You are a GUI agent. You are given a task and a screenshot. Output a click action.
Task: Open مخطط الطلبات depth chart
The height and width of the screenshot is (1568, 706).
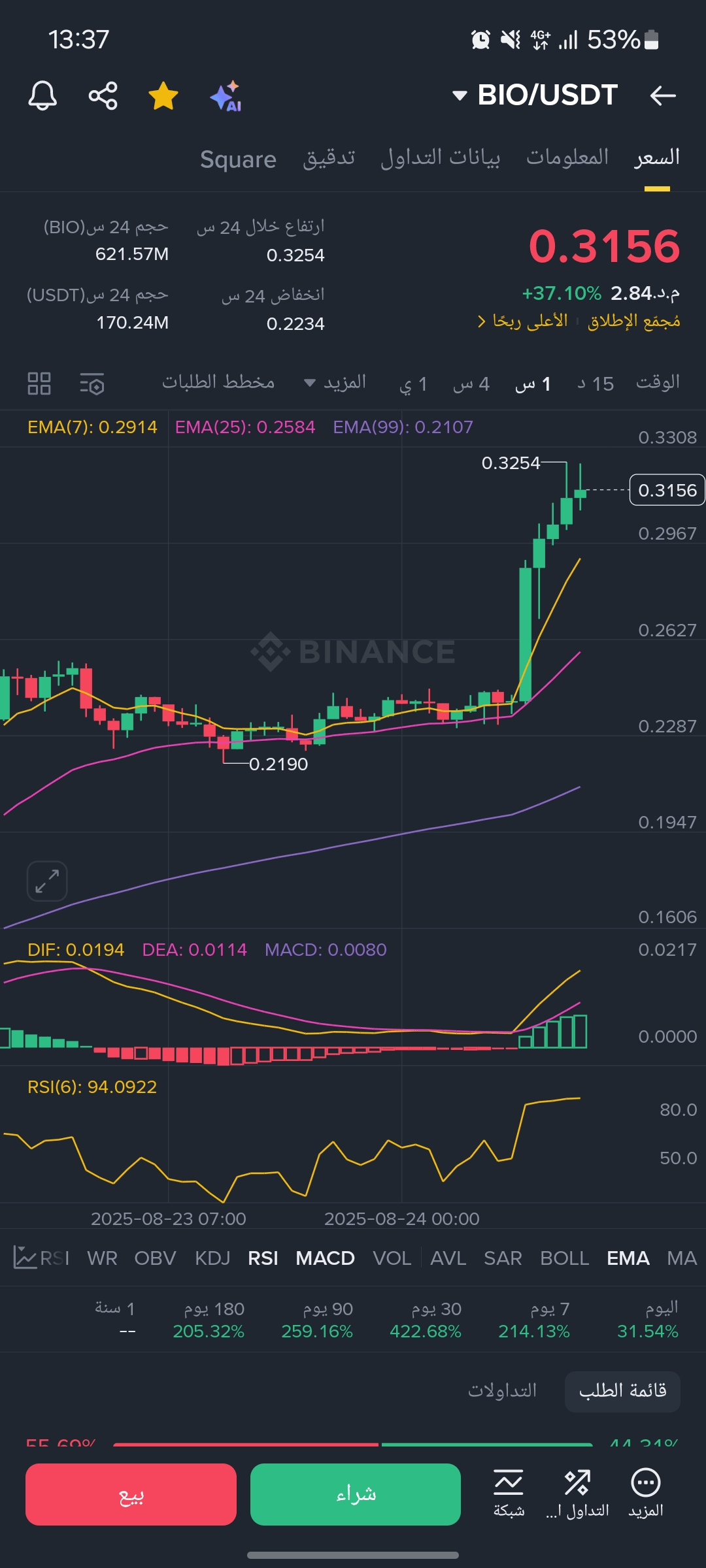[x=218, y=382]
